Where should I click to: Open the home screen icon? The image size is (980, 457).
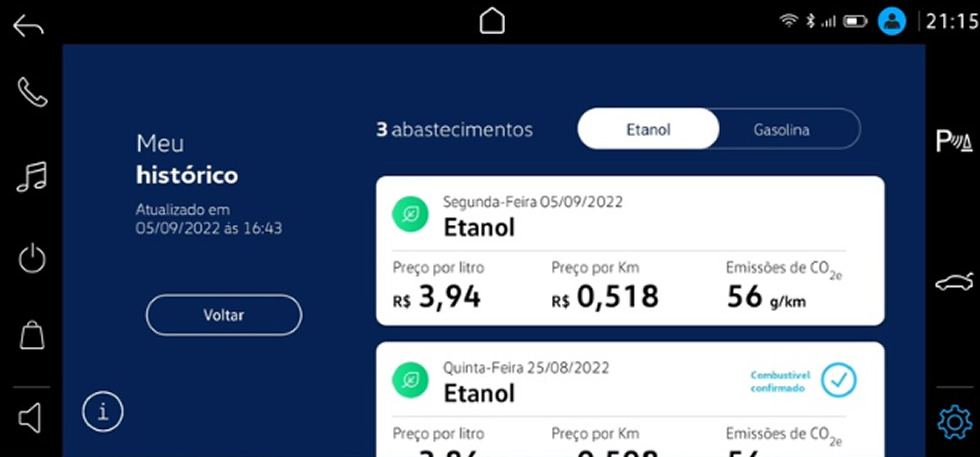[492, 21]
